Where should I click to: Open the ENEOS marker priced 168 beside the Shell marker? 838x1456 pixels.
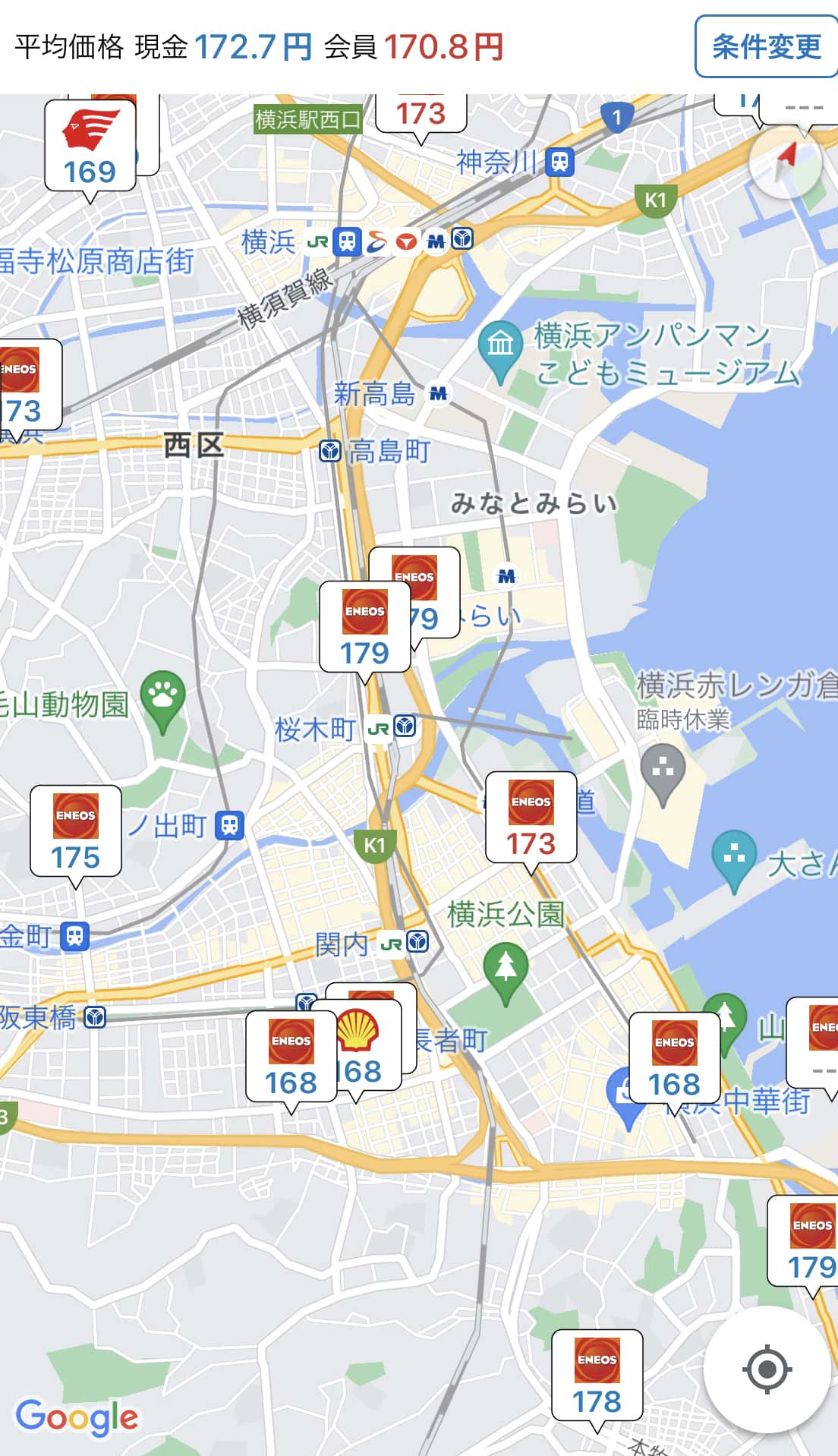tap(291, 1057)
